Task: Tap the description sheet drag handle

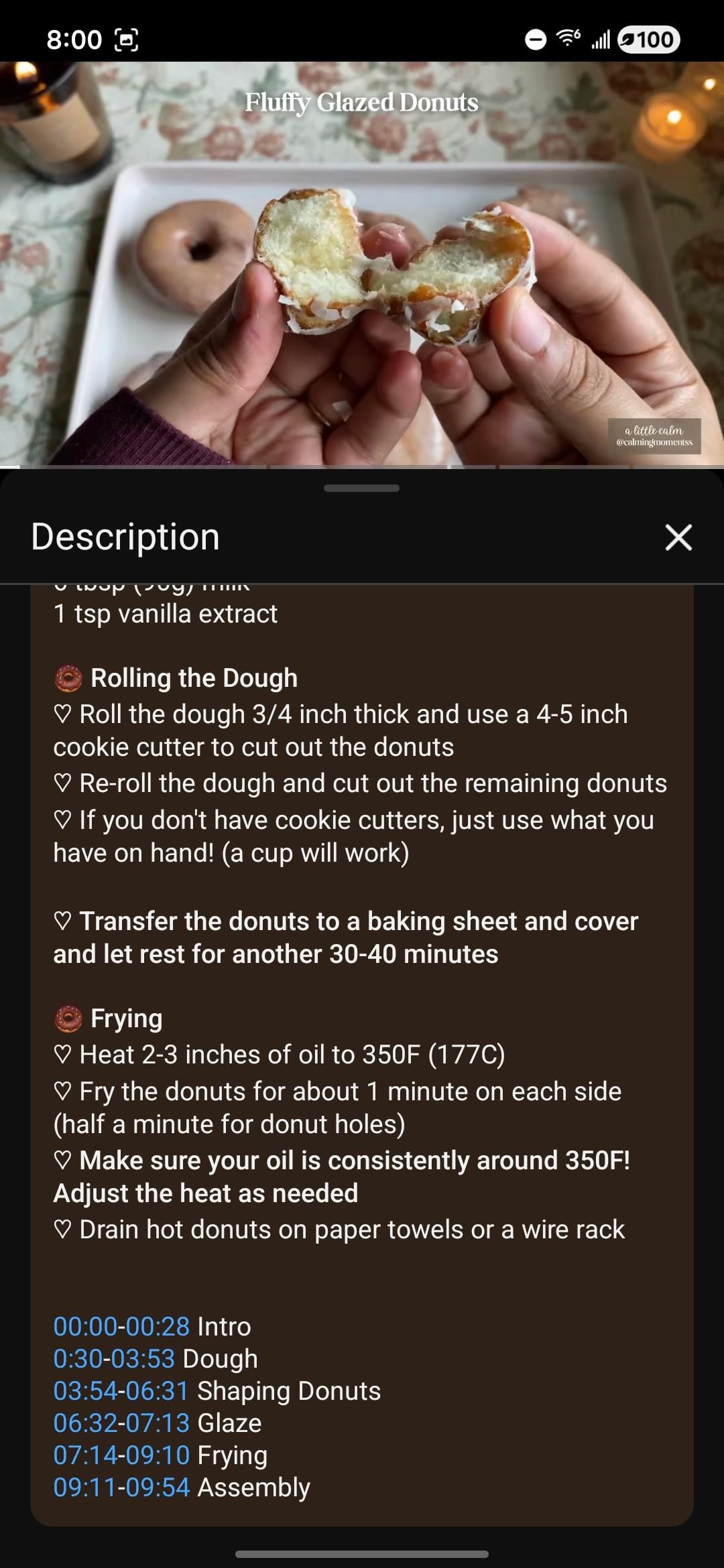Action: [361, 488]
